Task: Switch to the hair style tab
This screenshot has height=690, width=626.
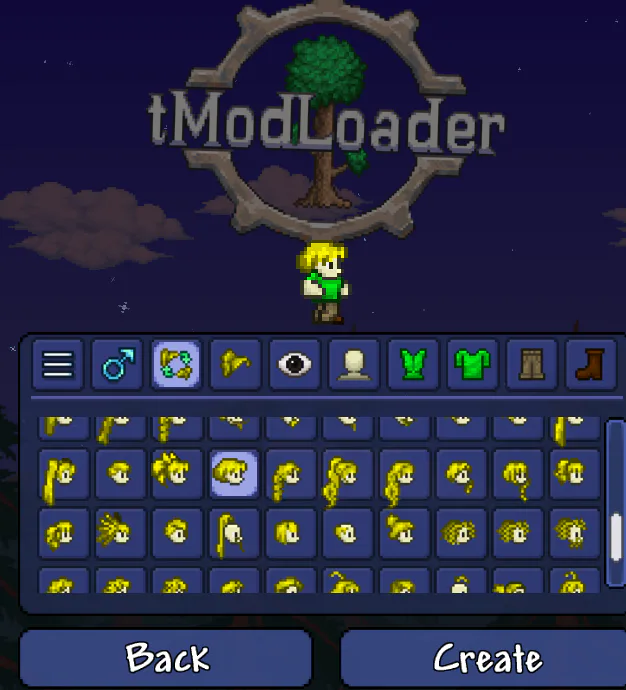Action: tap(178, 365)
